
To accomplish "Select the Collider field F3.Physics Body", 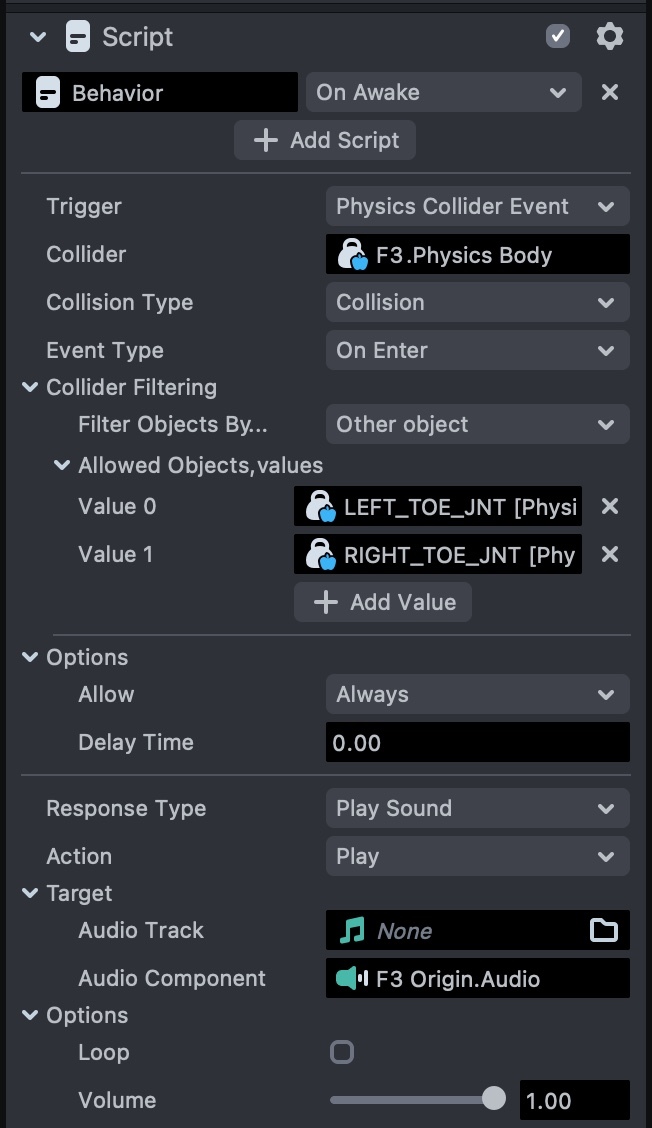I will tap(477, 255).
